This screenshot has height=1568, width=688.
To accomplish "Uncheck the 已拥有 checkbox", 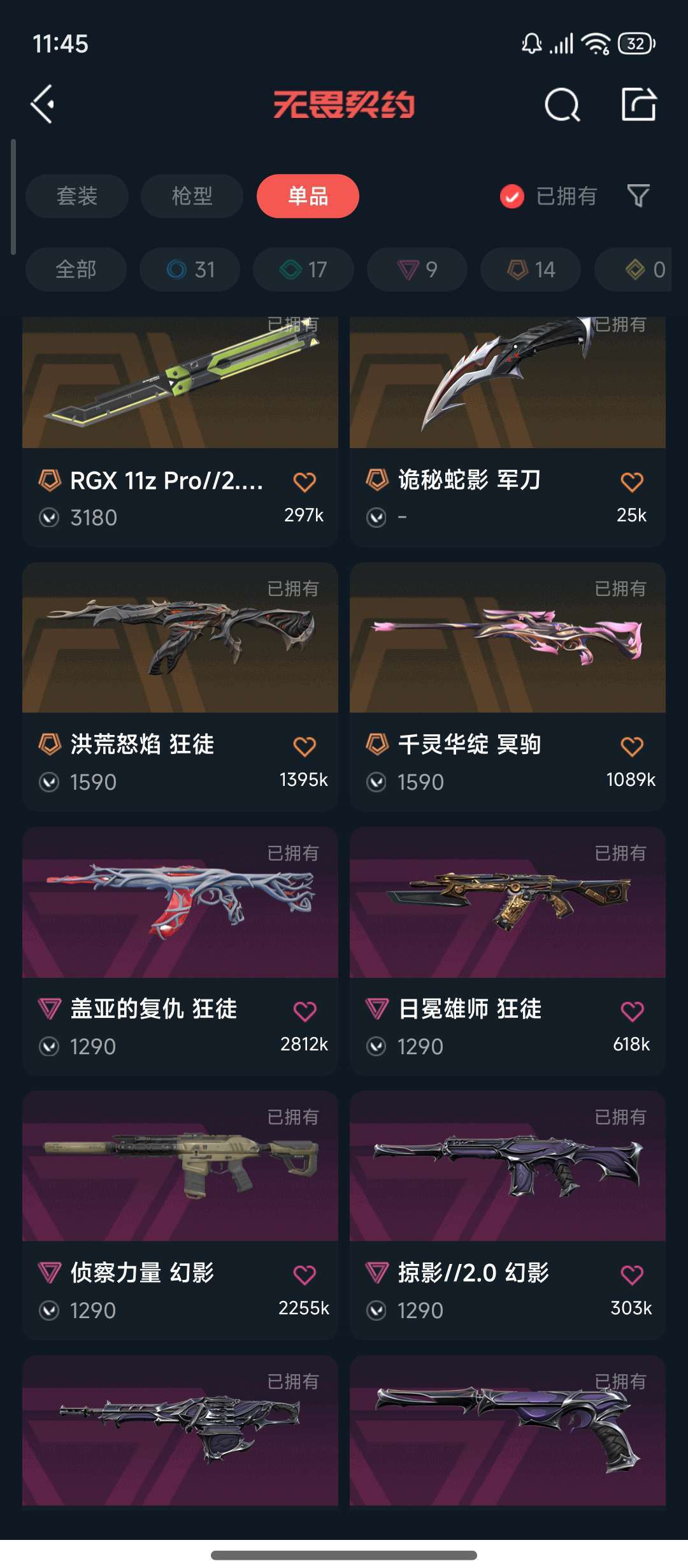I will tap(512, 196).
